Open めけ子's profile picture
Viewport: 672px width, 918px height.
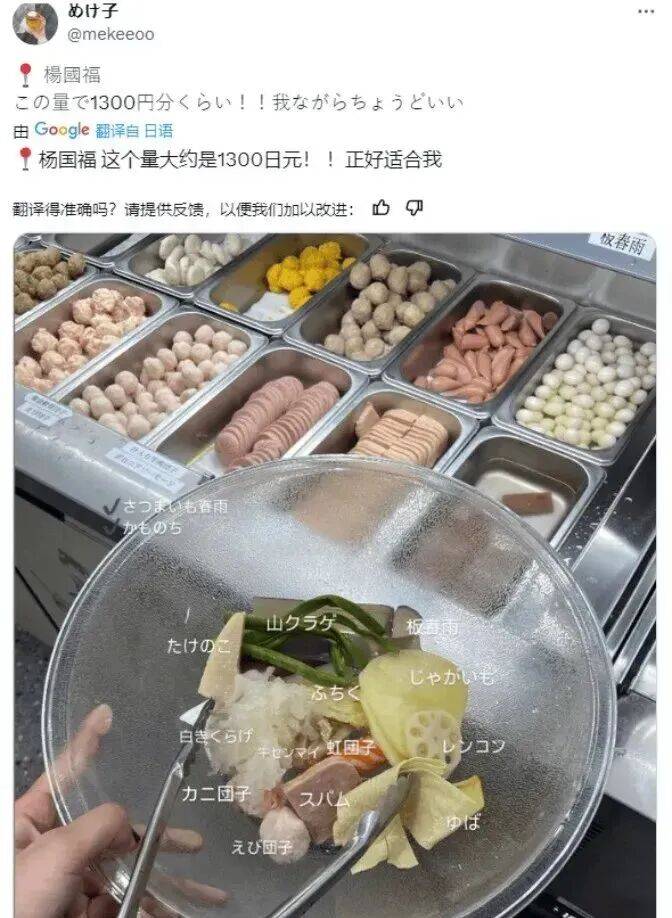click(35, 24)
